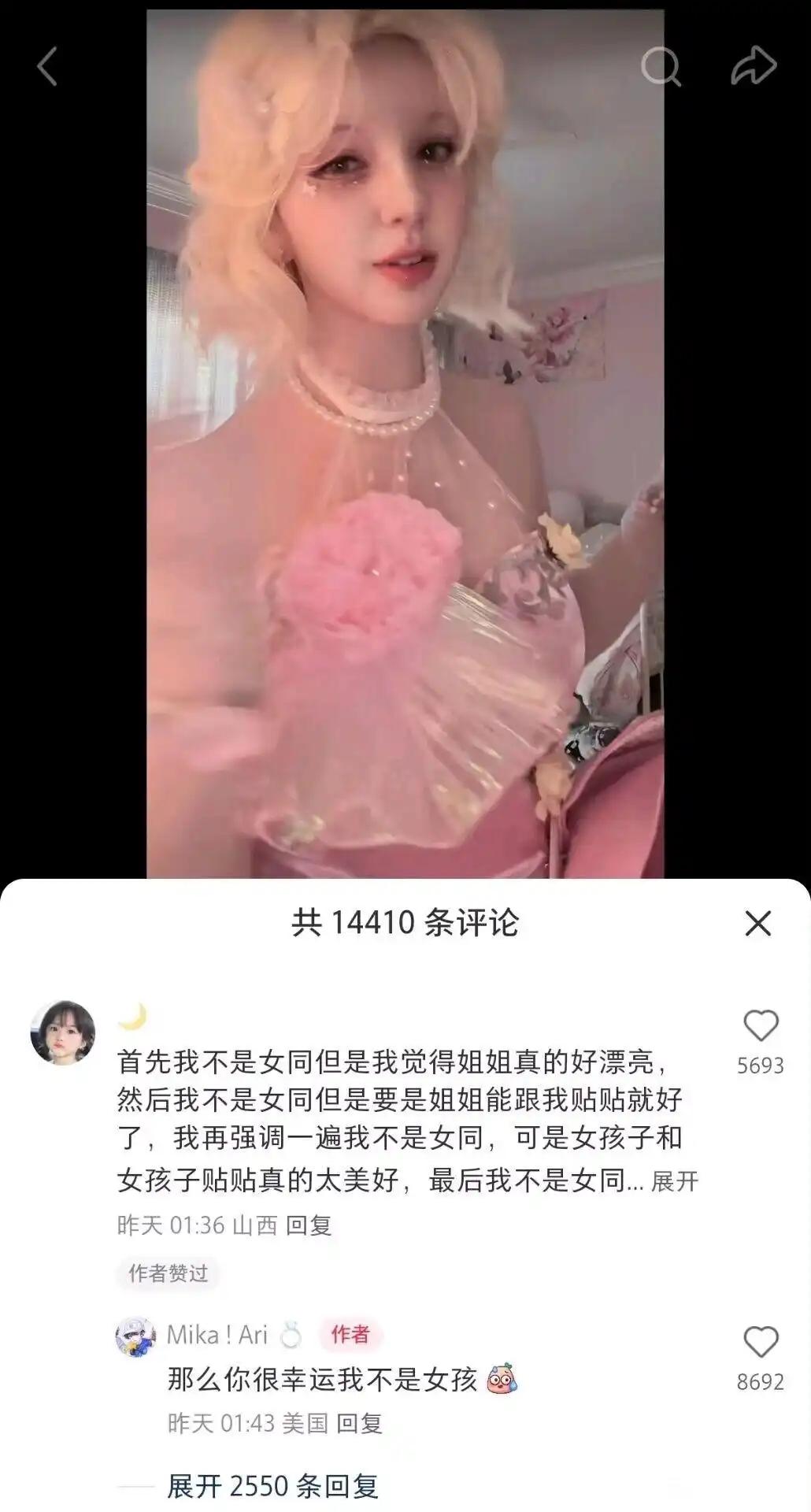Reply to the 01:36 Shanxi comment

click(x=309, y=1225)
